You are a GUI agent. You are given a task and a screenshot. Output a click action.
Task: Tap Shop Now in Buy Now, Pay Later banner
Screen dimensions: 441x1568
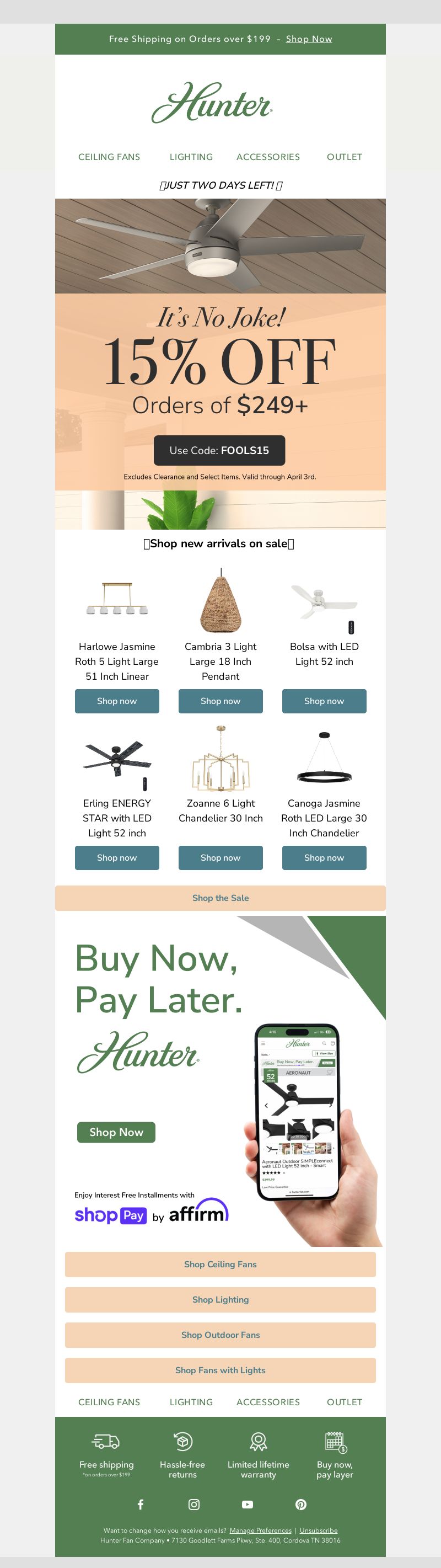click(116, 1132)
